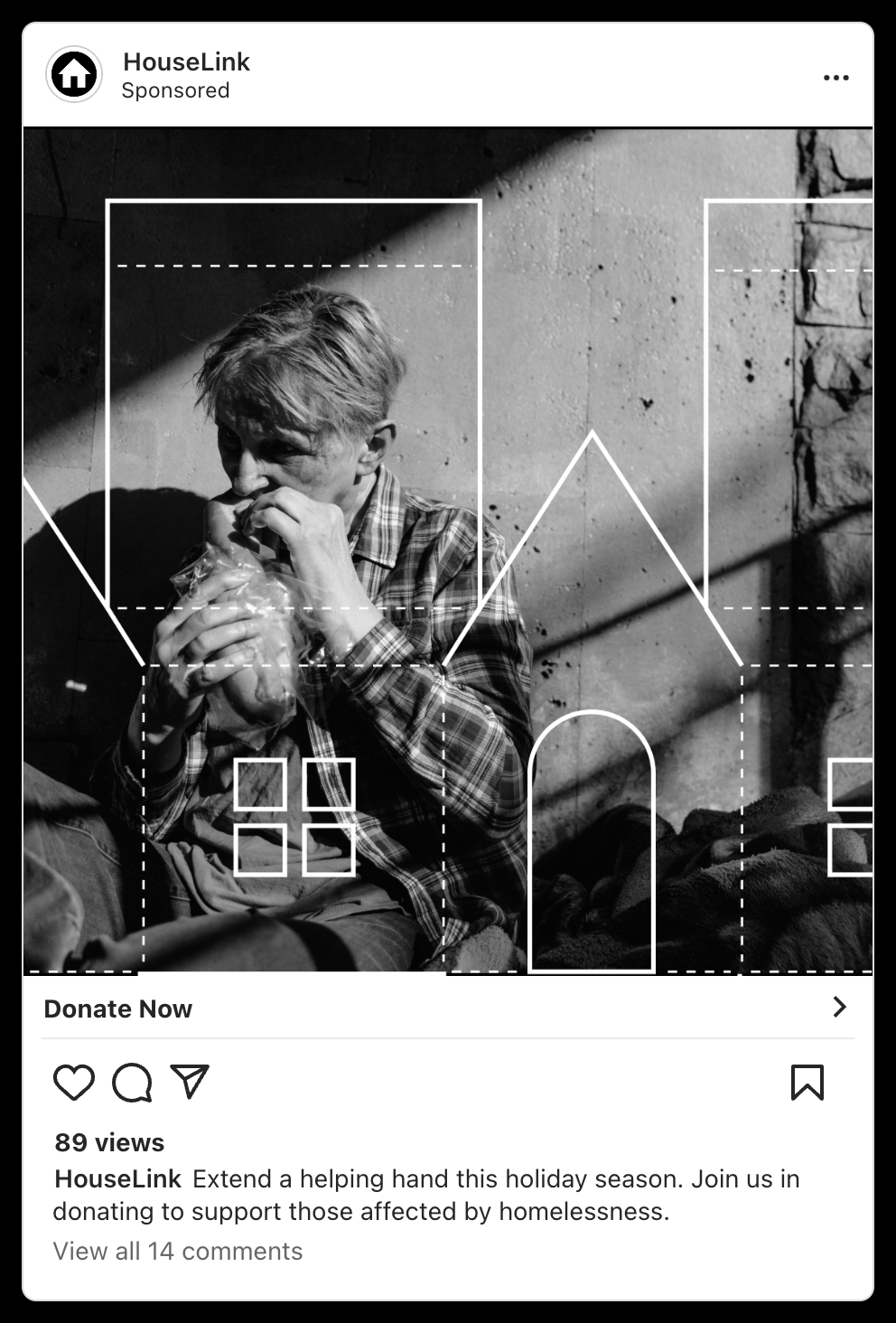Bookmark the HouseLink post

click(807, 1082)
